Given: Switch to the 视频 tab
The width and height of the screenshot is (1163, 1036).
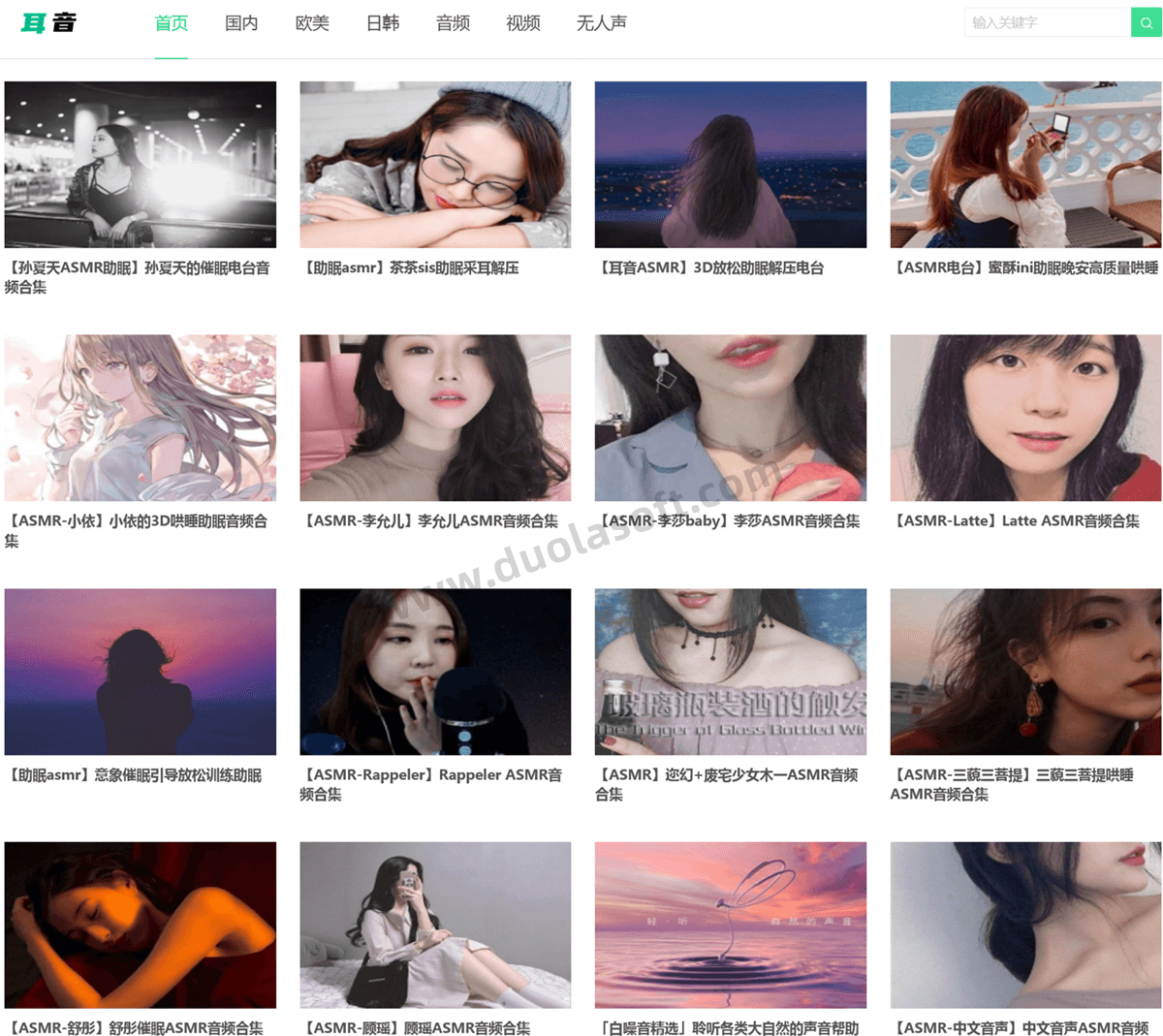Looking at the screenshot, I should pyautogui.click(x=523, y=23).
